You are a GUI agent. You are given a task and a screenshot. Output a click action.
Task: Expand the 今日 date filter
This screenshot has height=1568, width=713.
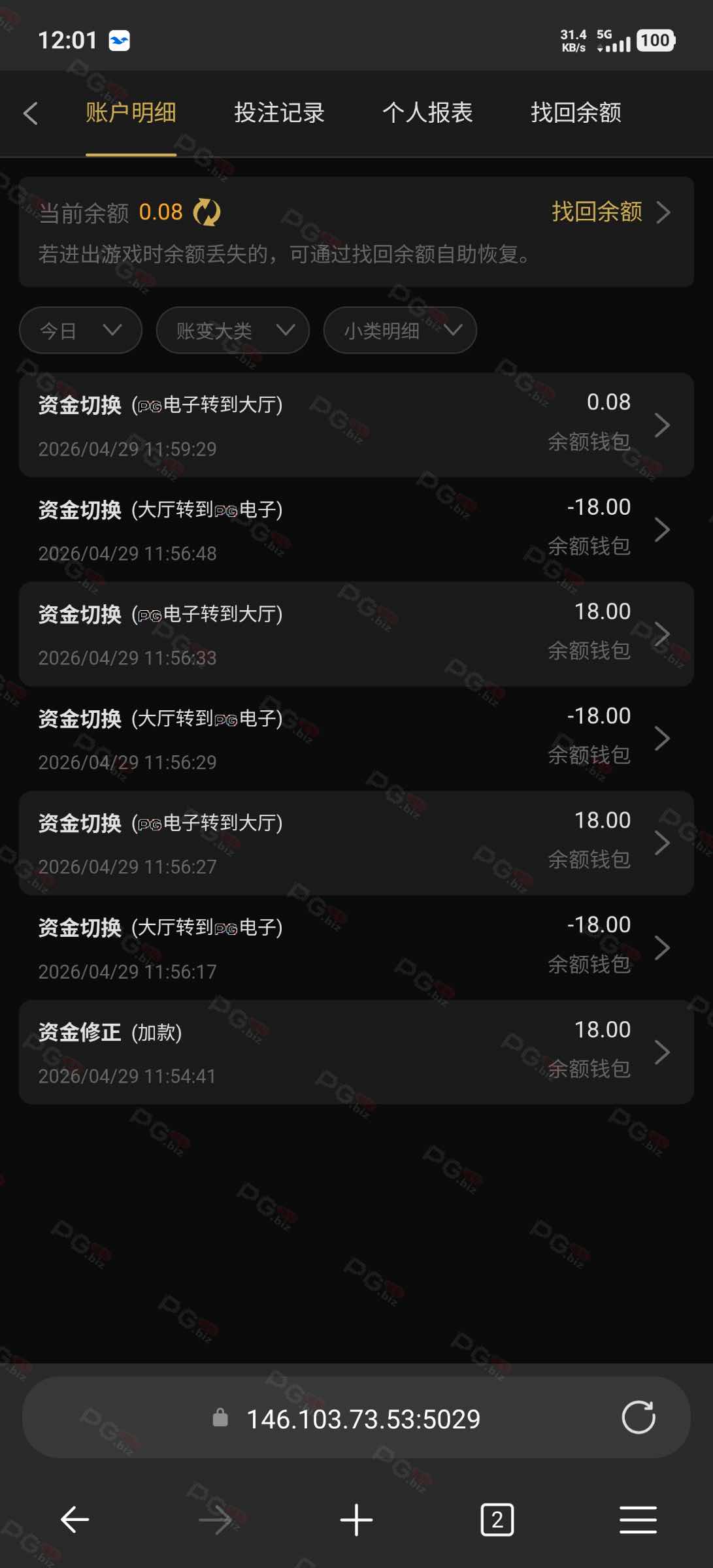80,331
